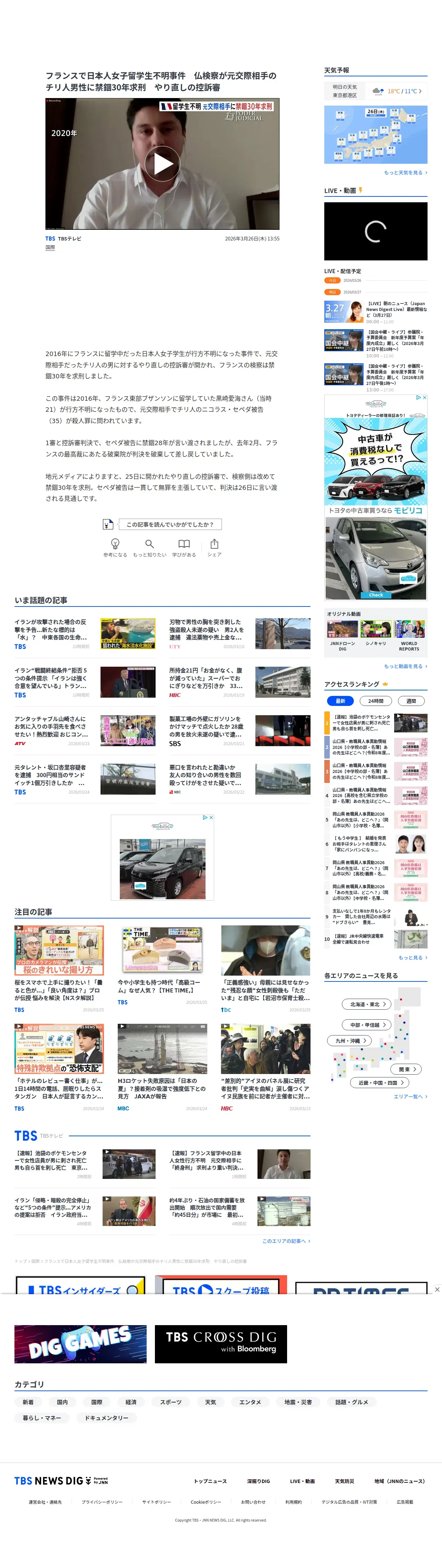The image size is (442, 1568).
Task: Switch access ranking to 週間 tab
Action: 411,701
